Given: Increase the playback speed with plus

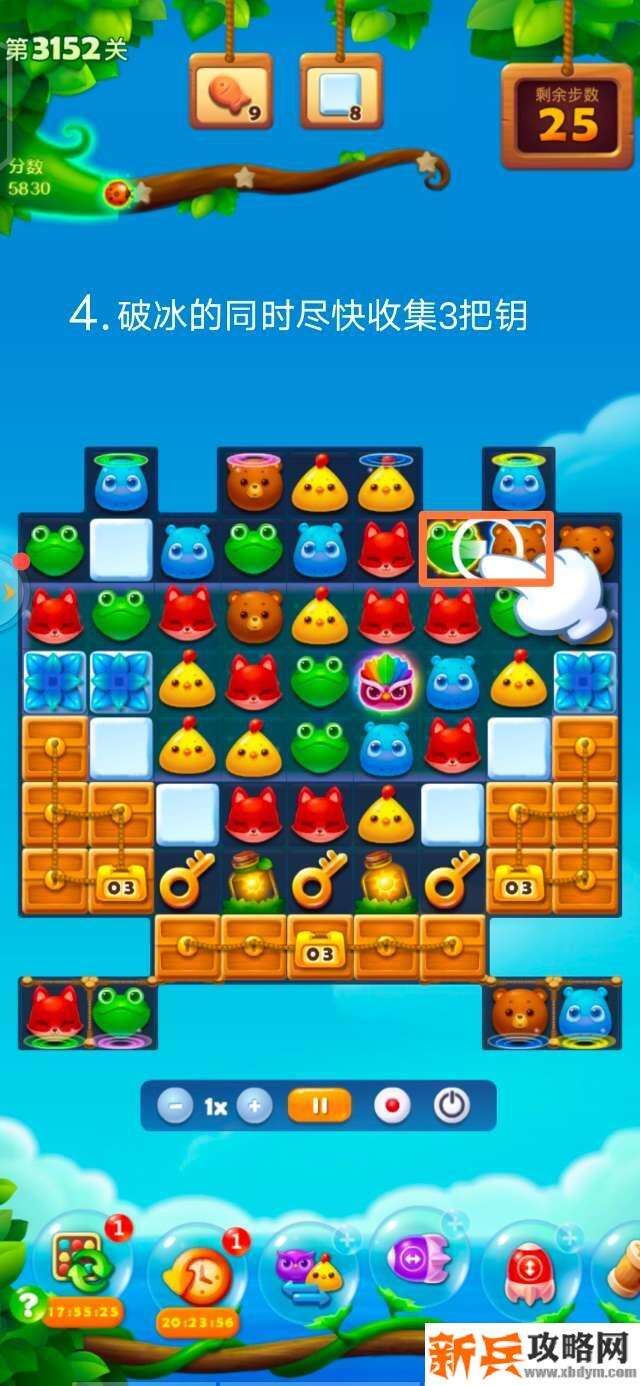Looking at the screenshot, I should [255, 1107].
